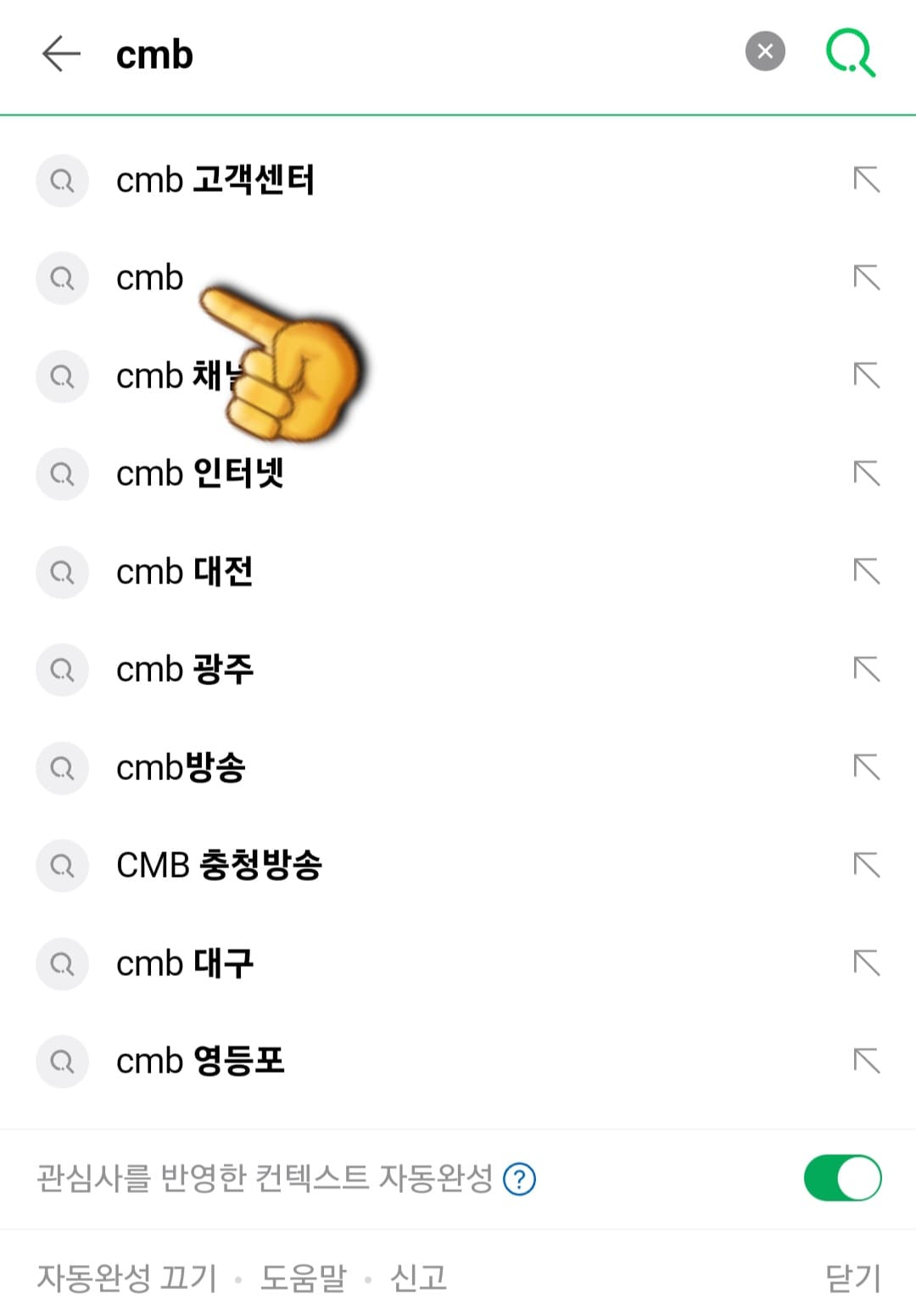916x1316 pixels.
Task: Tap the arrow next to 'cmb 영등포' suggestion
Action: coord(866,1061)
